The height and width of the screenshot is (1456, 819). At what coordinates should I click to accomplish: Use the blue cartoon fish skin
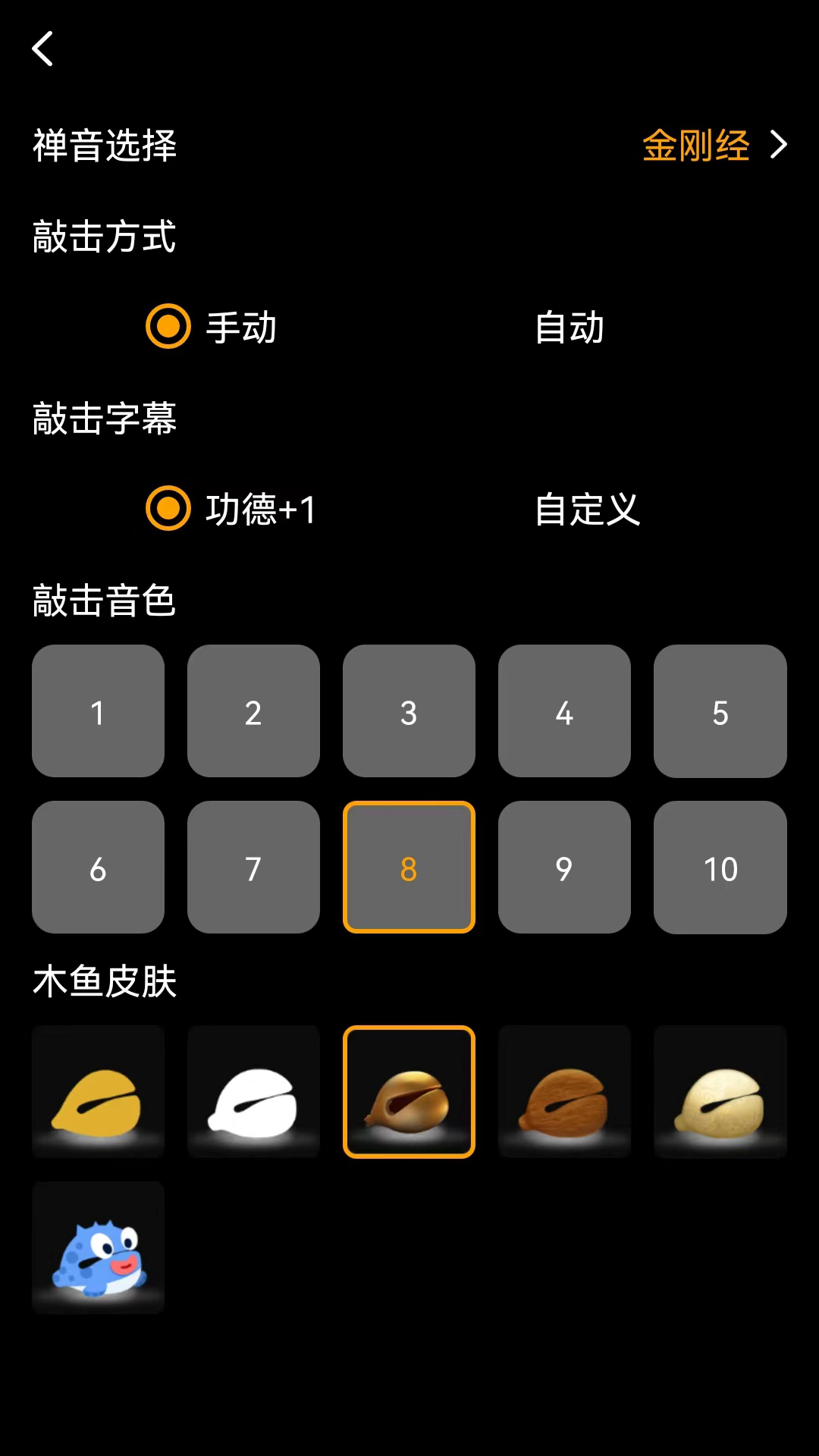[98, 1248]
